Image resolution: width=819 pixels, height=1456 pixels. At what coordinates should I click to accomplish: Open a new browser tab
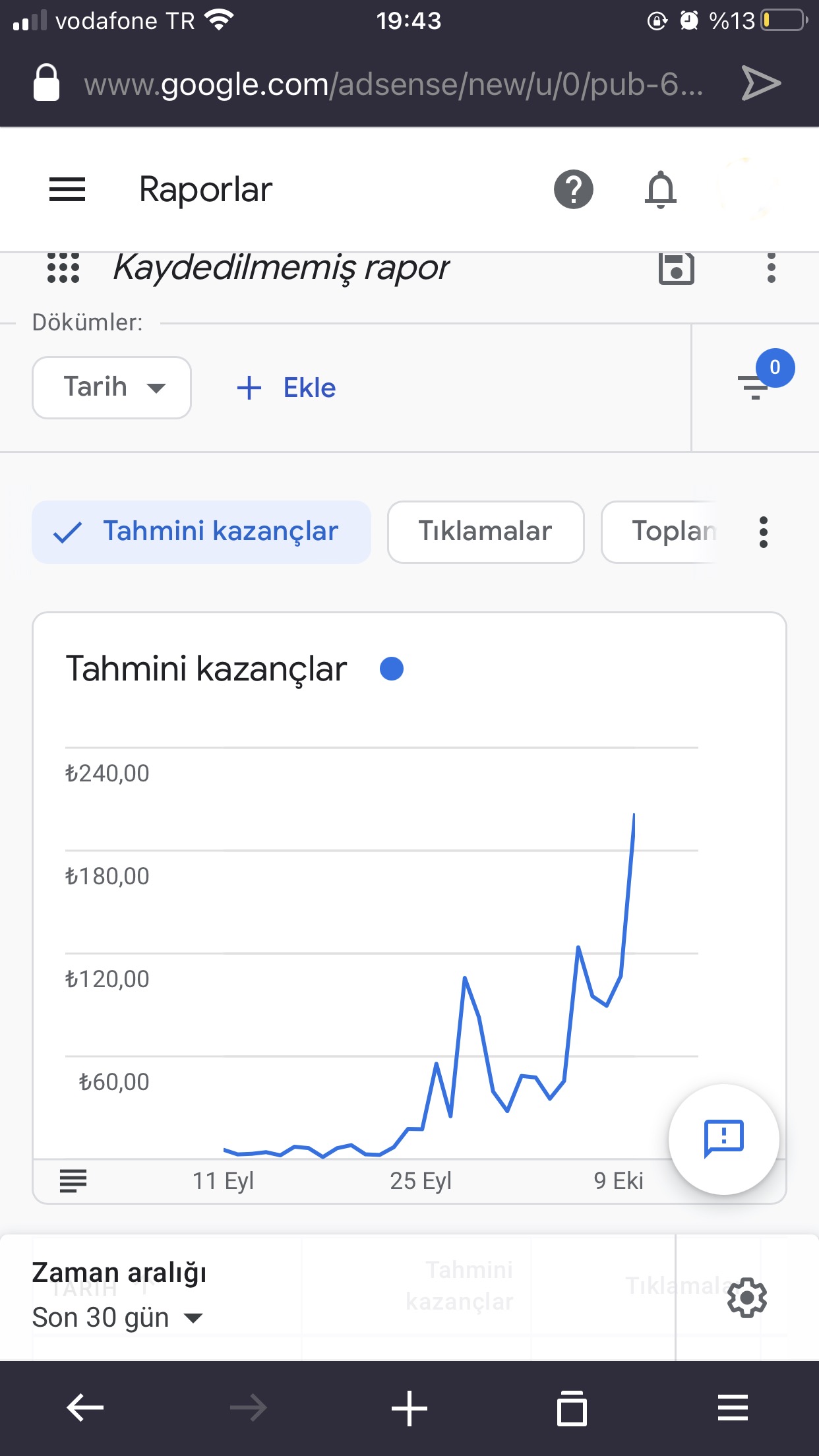click(x=409, y=1408)
